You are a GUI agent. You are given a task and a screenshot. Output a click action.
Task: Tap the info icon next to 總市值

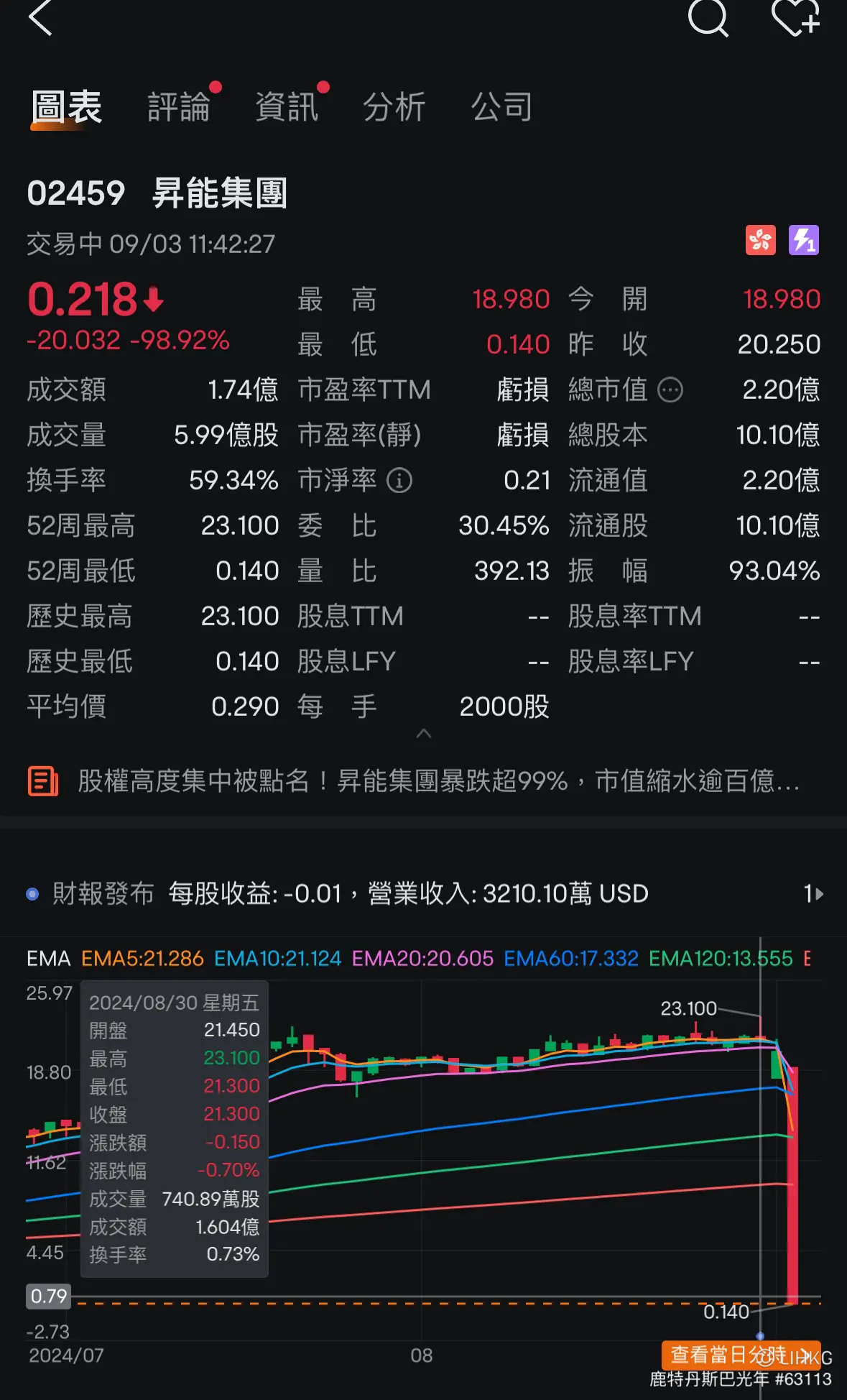670,390
